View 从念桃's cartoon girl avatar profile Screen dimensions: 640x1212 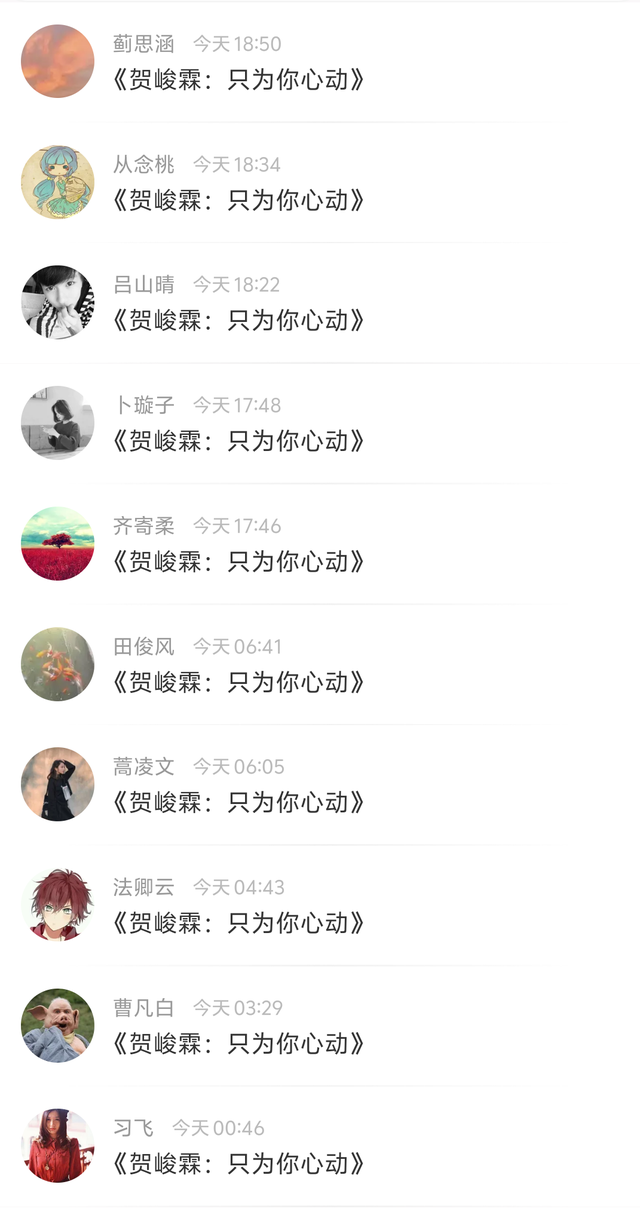coord(58,182)
